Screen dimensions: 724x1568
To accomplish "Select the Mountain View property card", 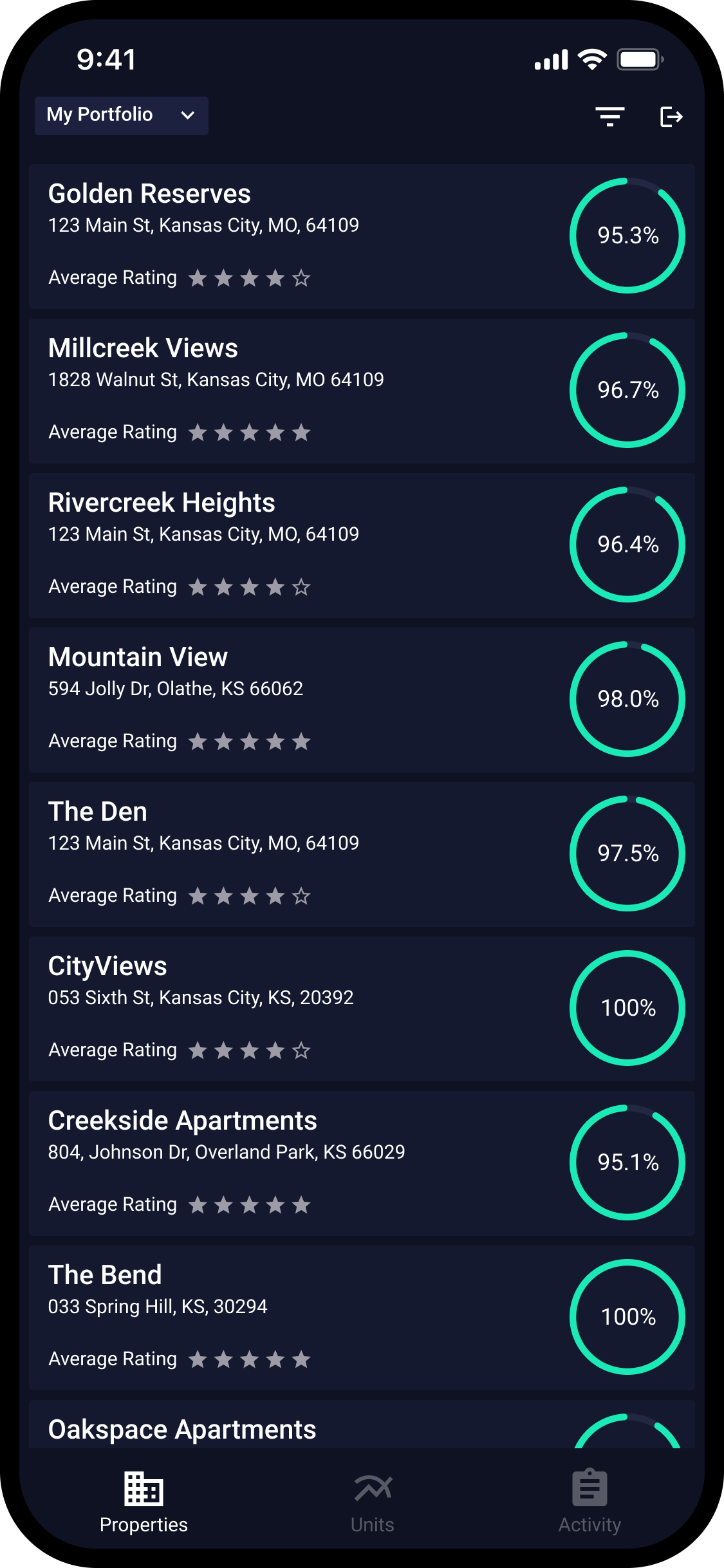I will (x=362, y=700).
